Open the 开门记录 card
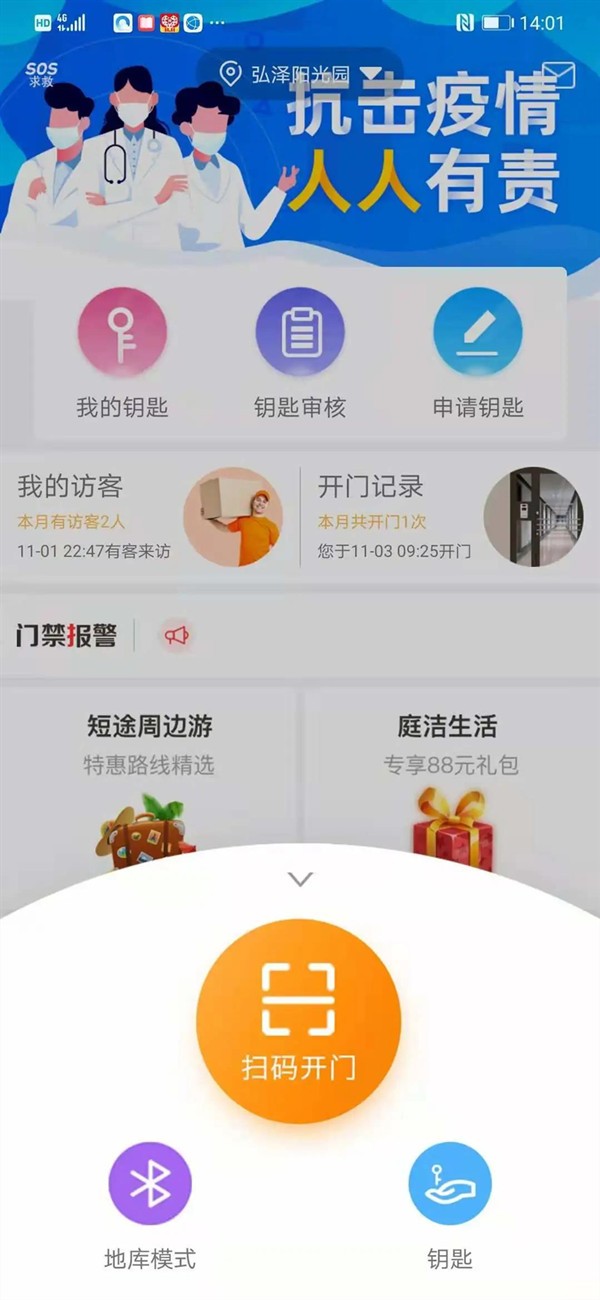This screenshot has height=1300, width=600. tap(448, 517)
